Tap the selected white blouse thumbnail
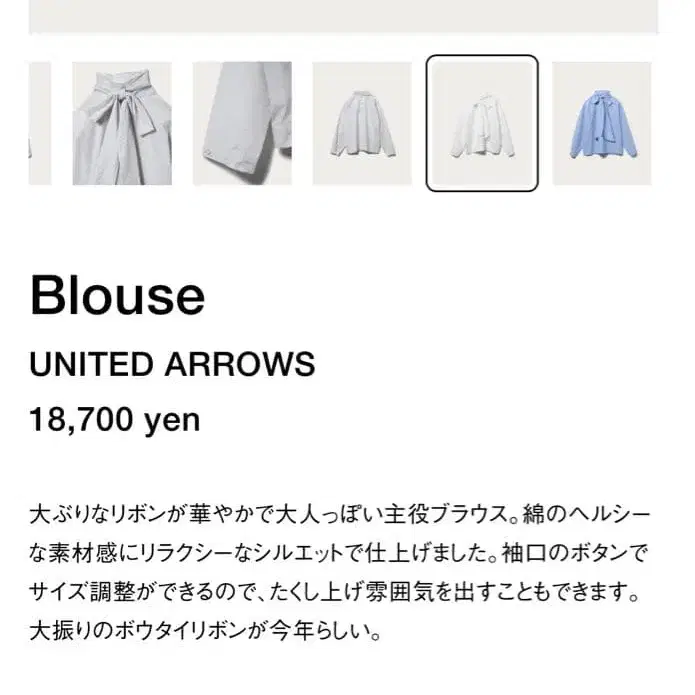The height and width of the screenshot is (695, 695). [x=482, y=123]
